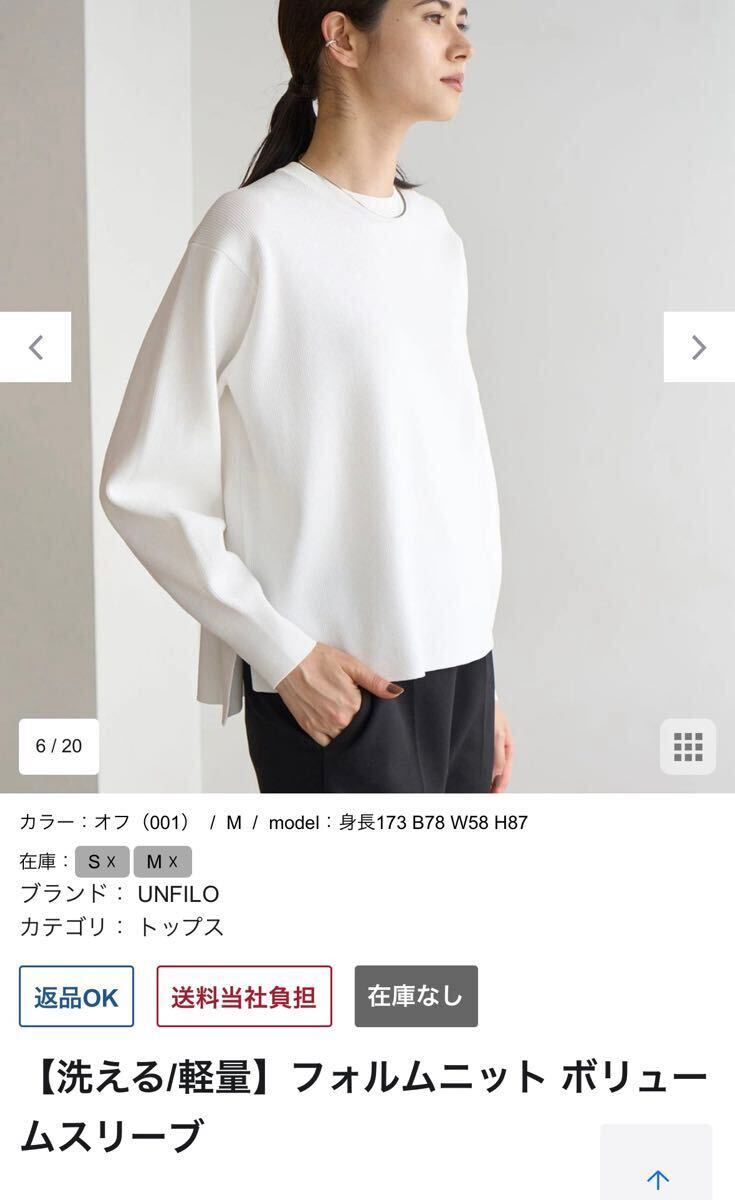Open the image grid view
The width and height of the screenshot is (735, 1200).
click(x=688, y=746)
